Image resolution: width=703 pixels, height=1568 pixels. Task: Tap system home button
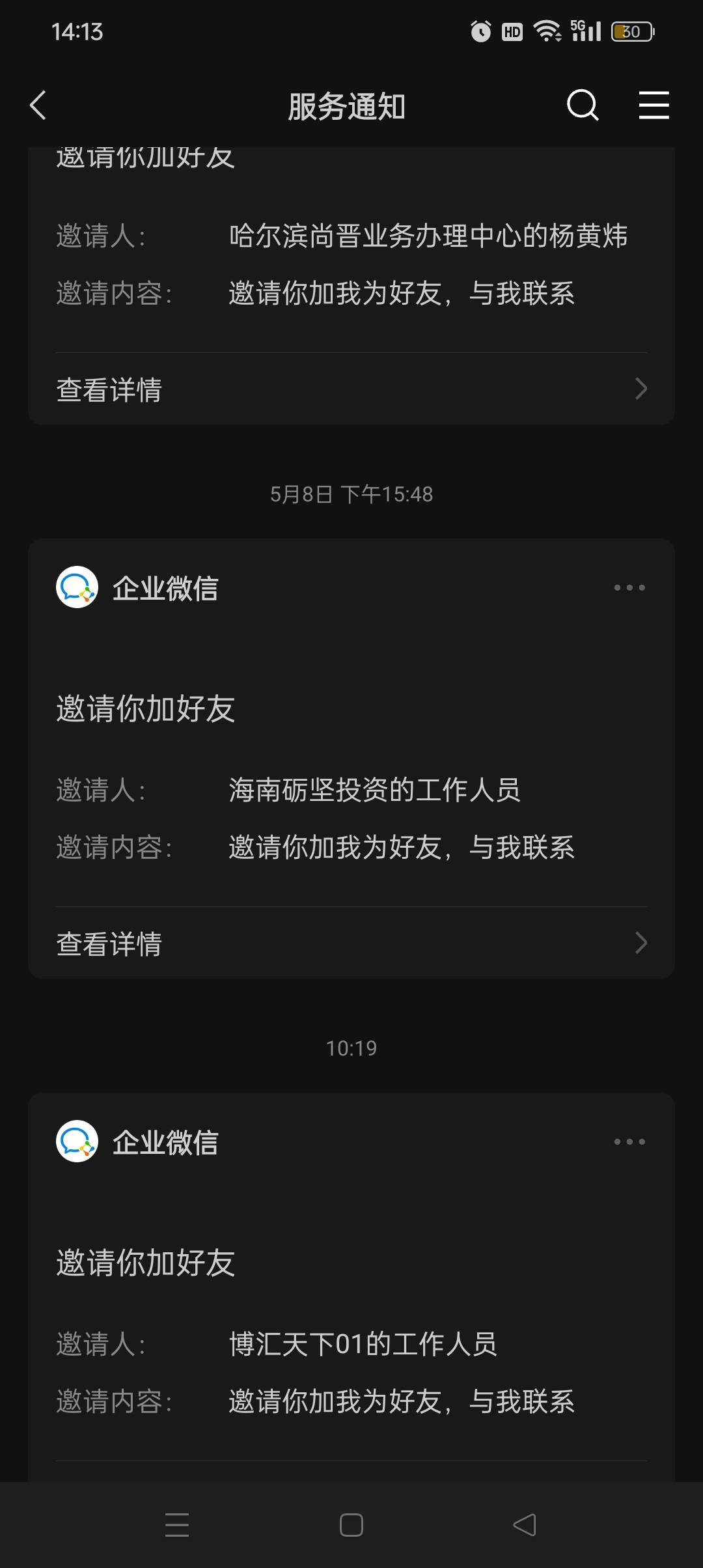[x=351, y=1525]
